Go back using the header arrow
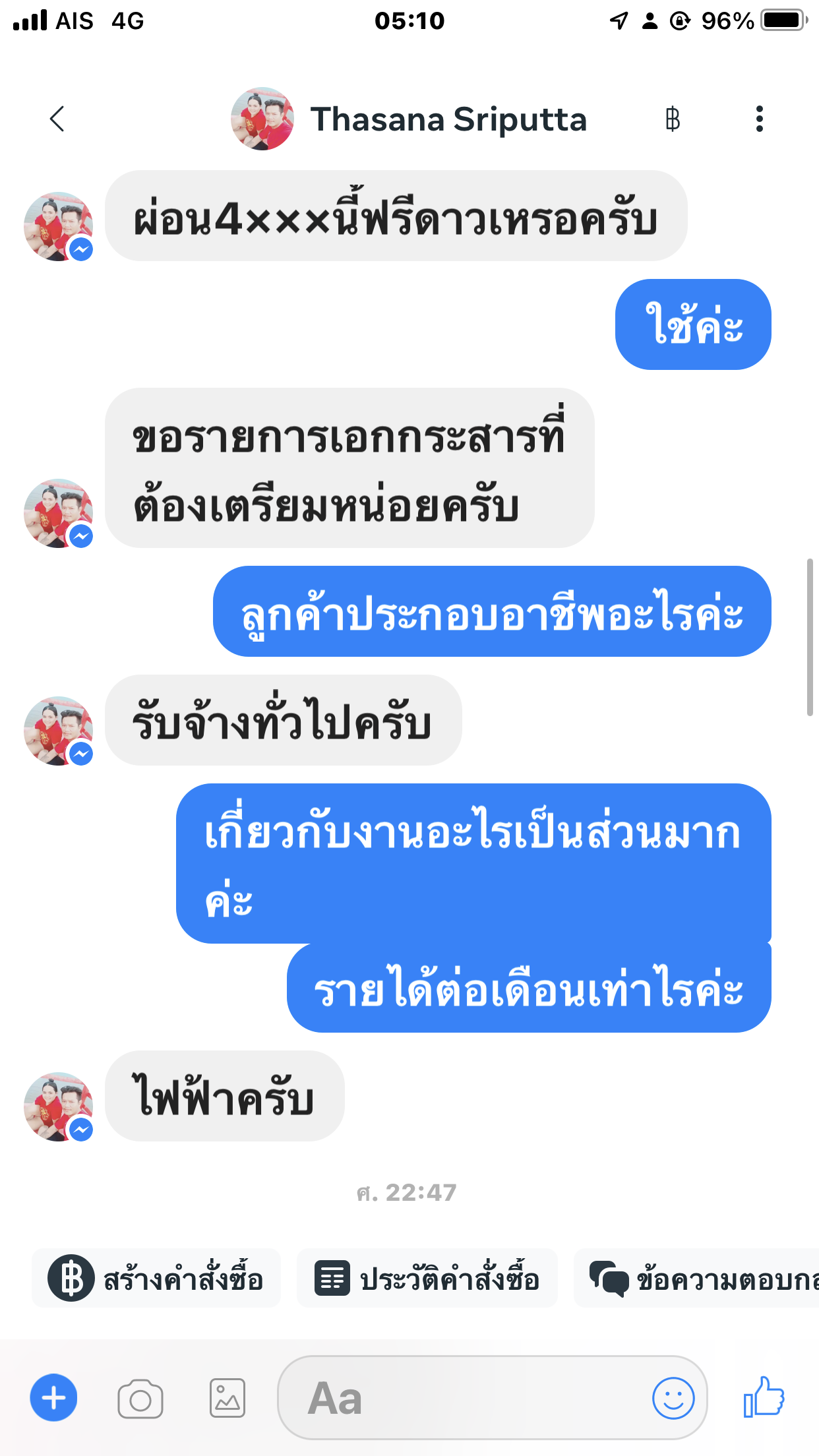The height and width of the screenshot is (1456, 819). pyautogui.click(x=57, y=119)
